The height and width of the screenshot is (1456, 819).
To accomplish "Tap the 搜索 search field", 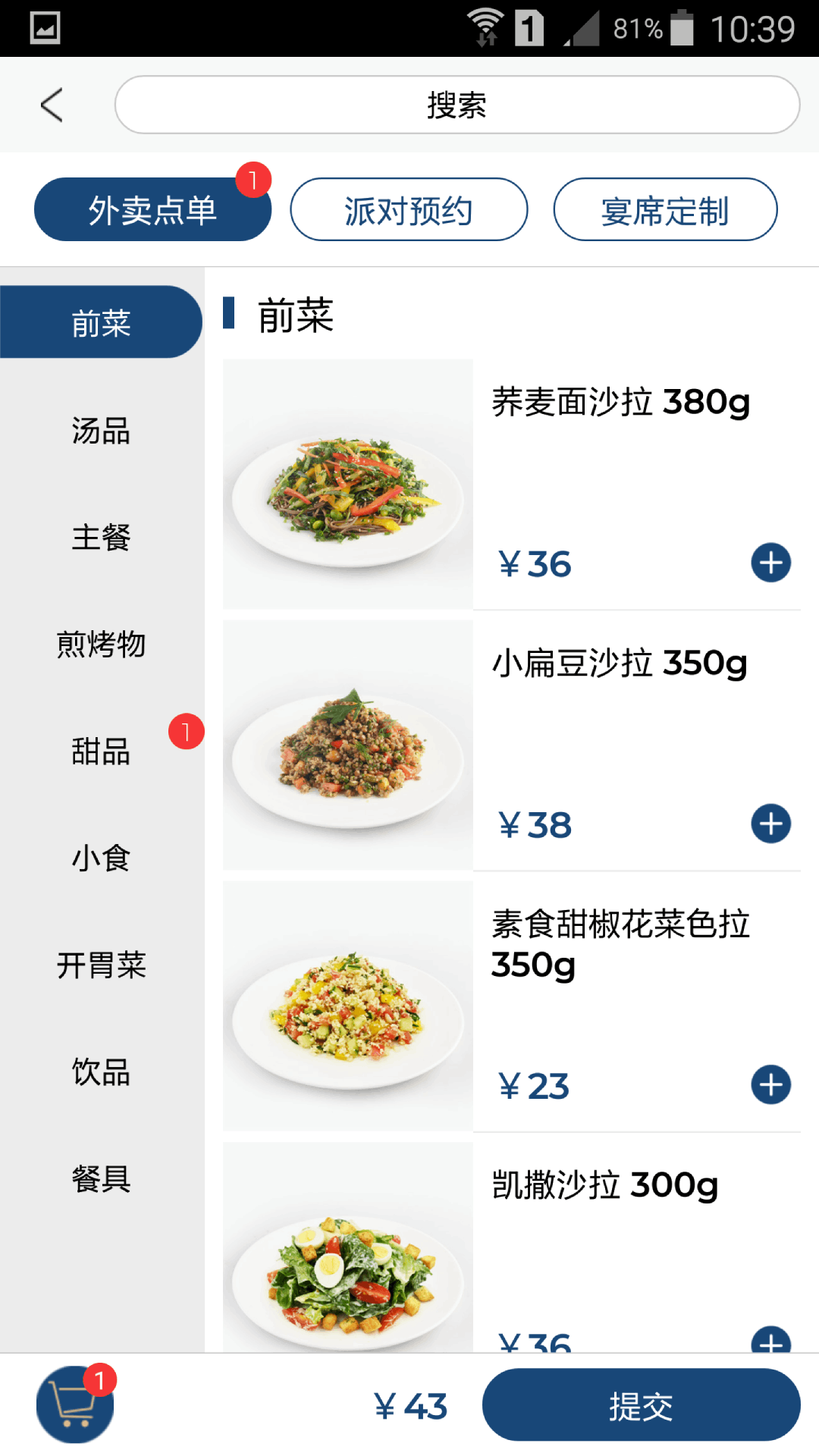I will click(455, 104).
